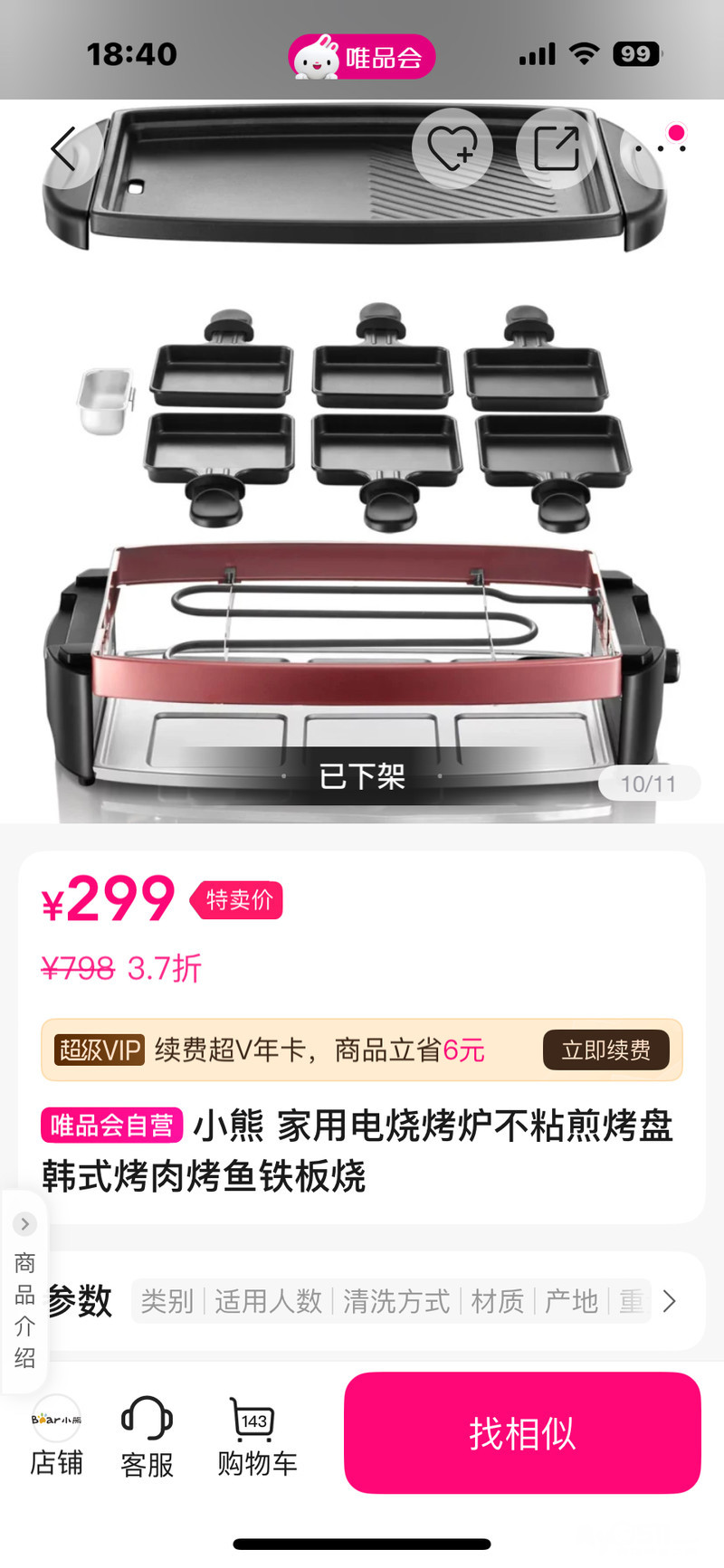Open the 购物车 shopping cart
Viewport: 724px width, 1568px height.
click(257, 1437)
